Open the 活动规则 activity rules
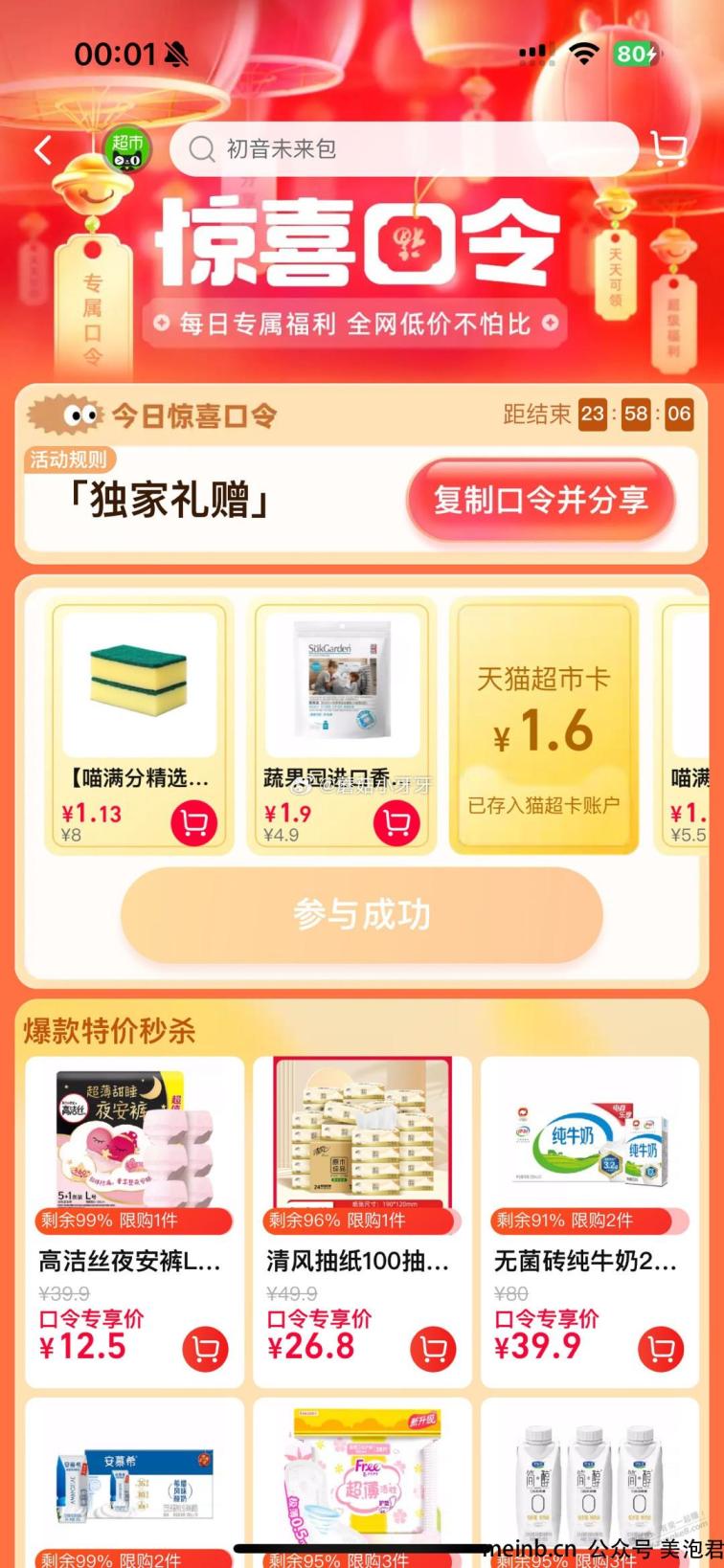This screenshot has width=724, height=1568. (x=68, y=459)
